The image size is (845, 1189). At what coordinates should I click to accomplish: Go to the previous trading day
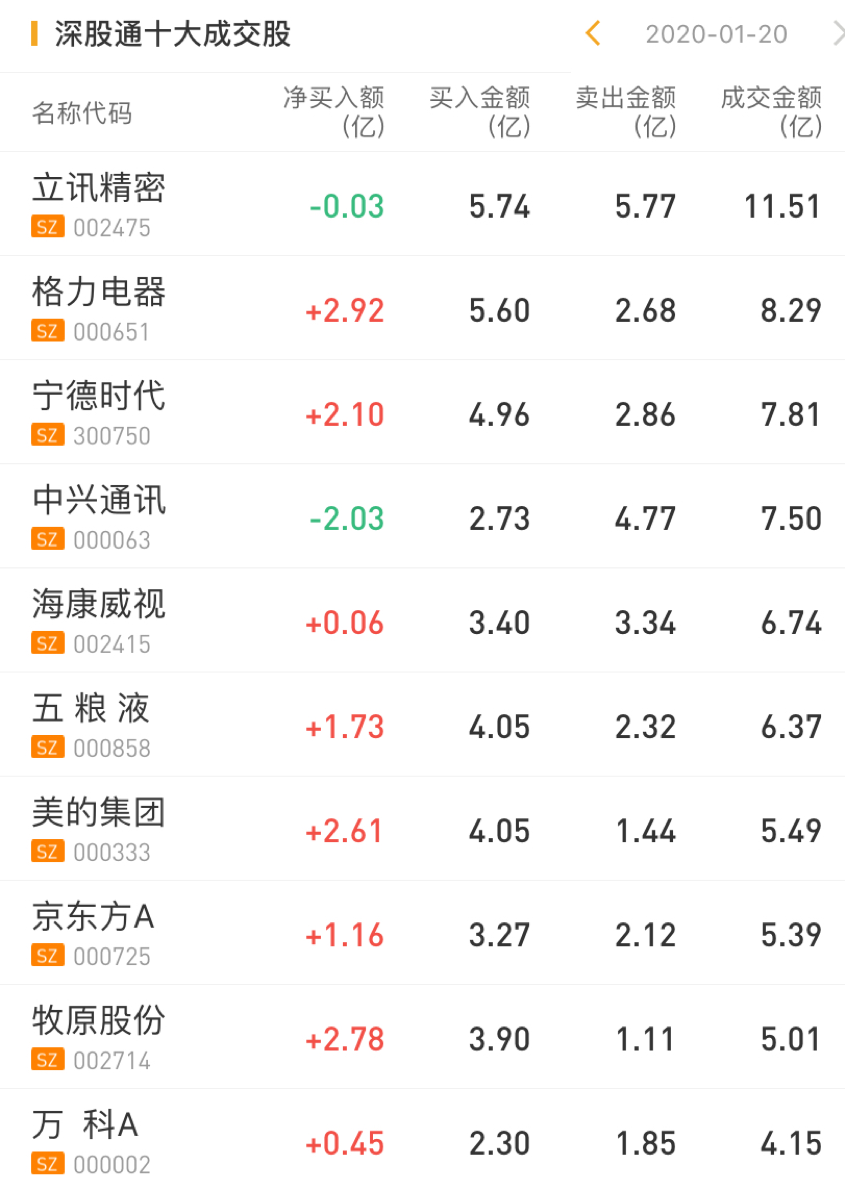point(593,34)
